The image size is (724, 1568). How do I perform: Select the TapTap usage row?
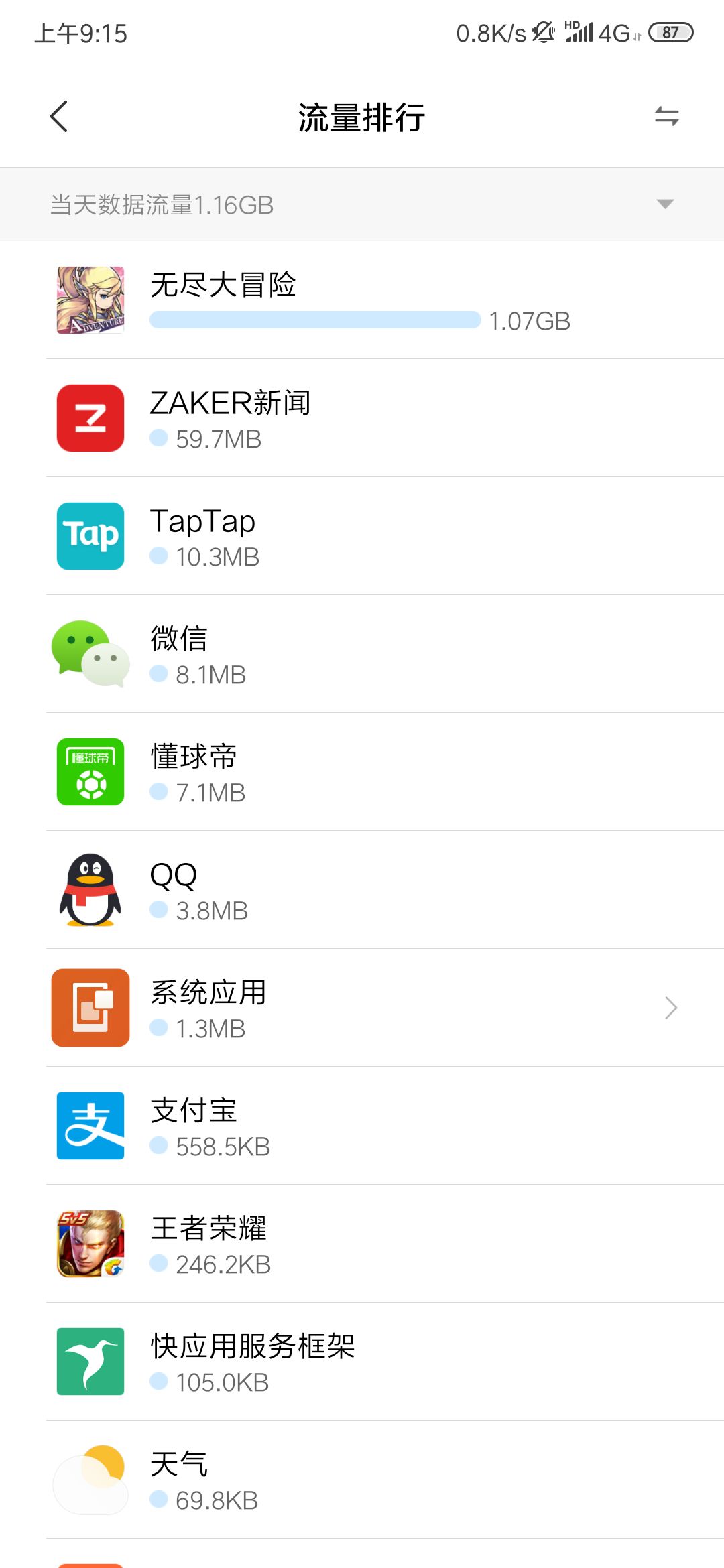pyautogui.click(x=362, y=536)
